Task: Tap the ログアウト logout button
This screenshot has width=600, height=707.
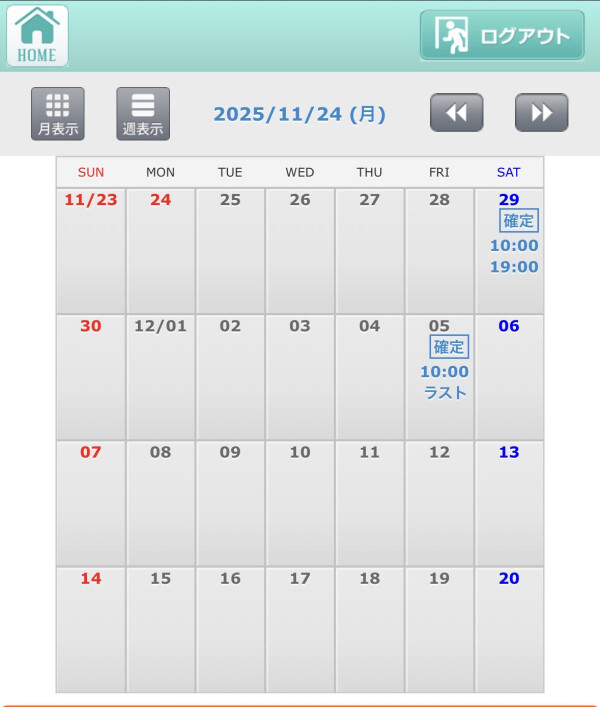Action: (502, 36)
